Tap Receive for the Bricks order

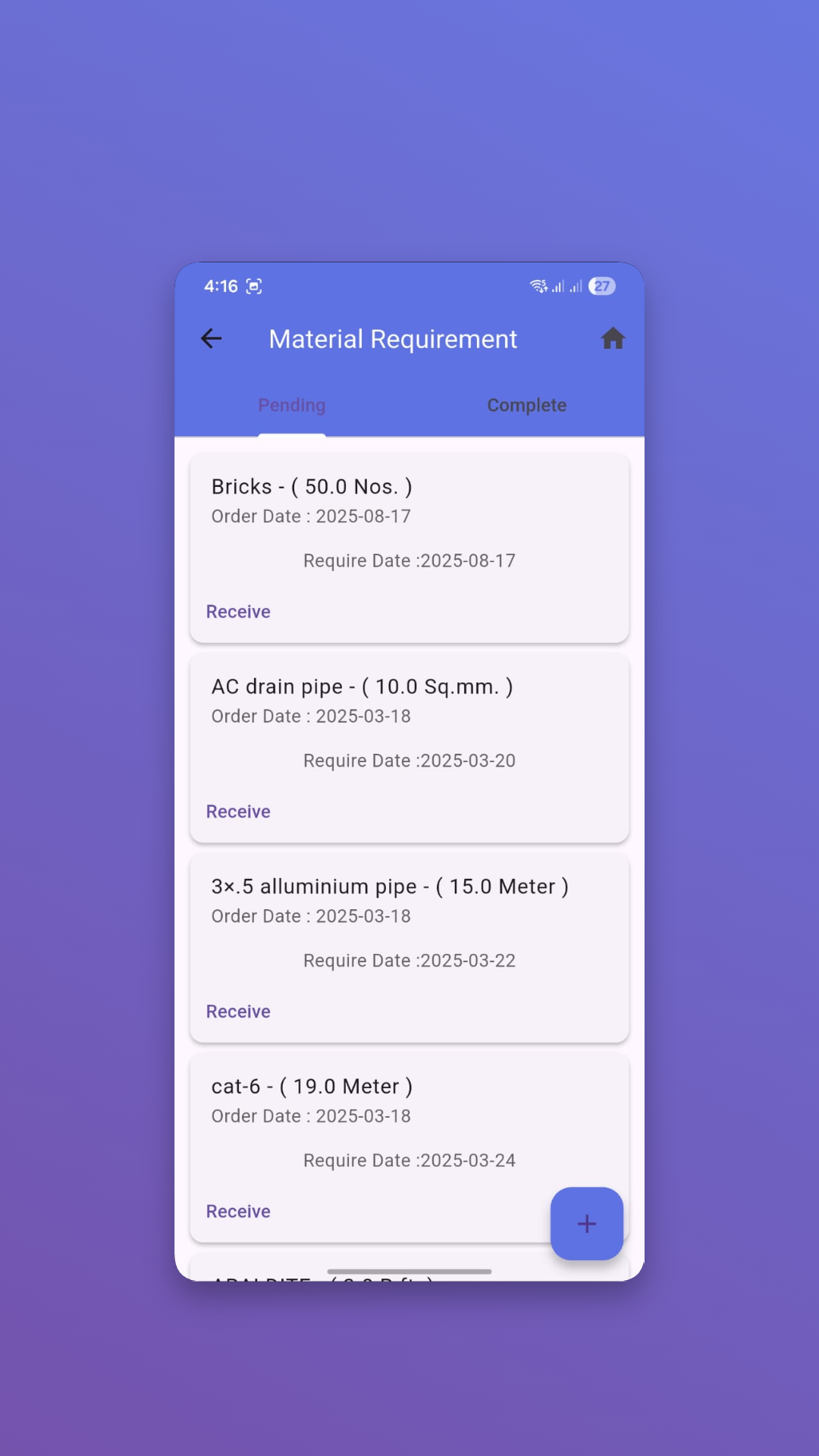point(238,612)
